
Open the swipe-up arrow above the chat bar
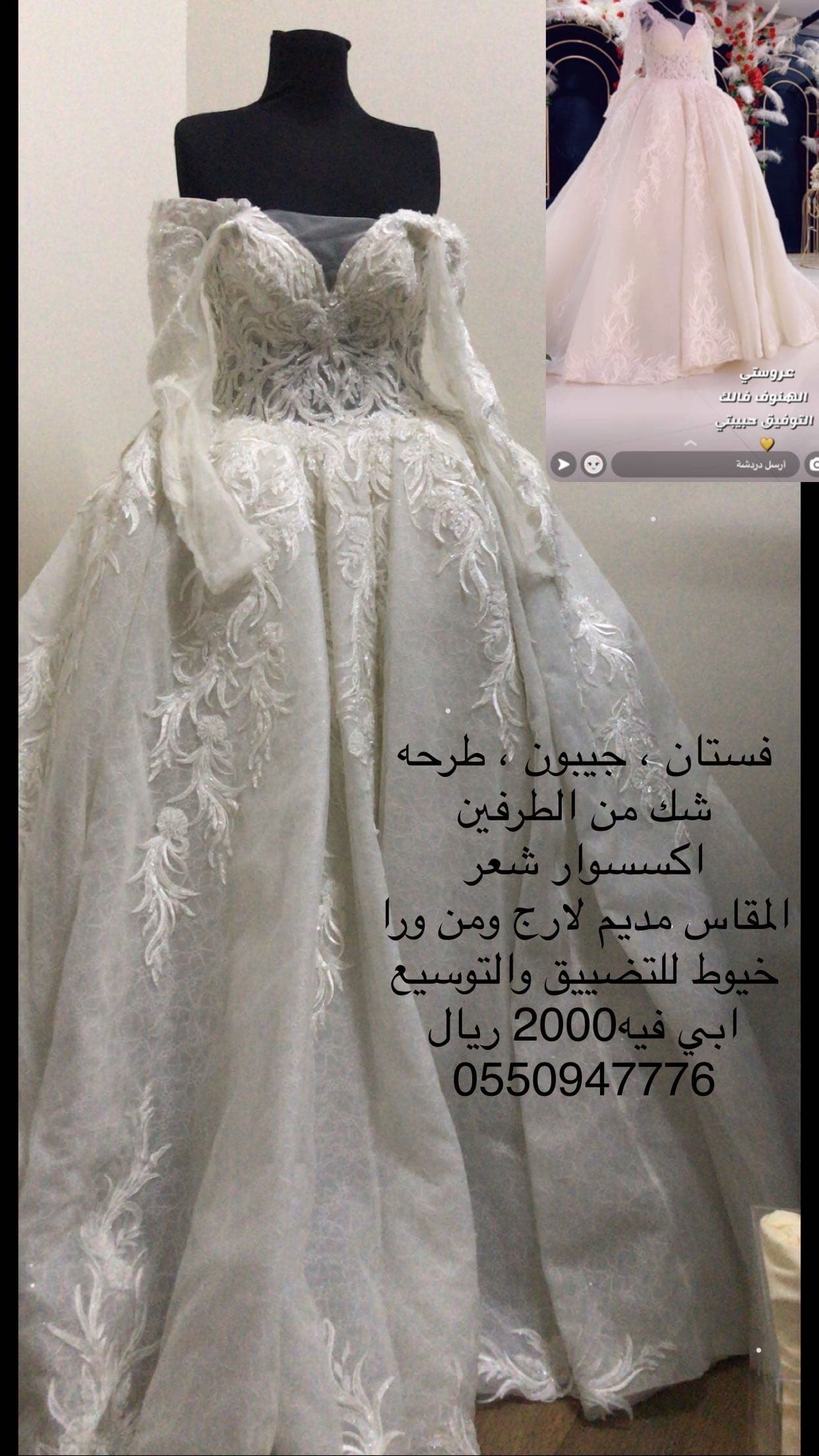(690, 444)
